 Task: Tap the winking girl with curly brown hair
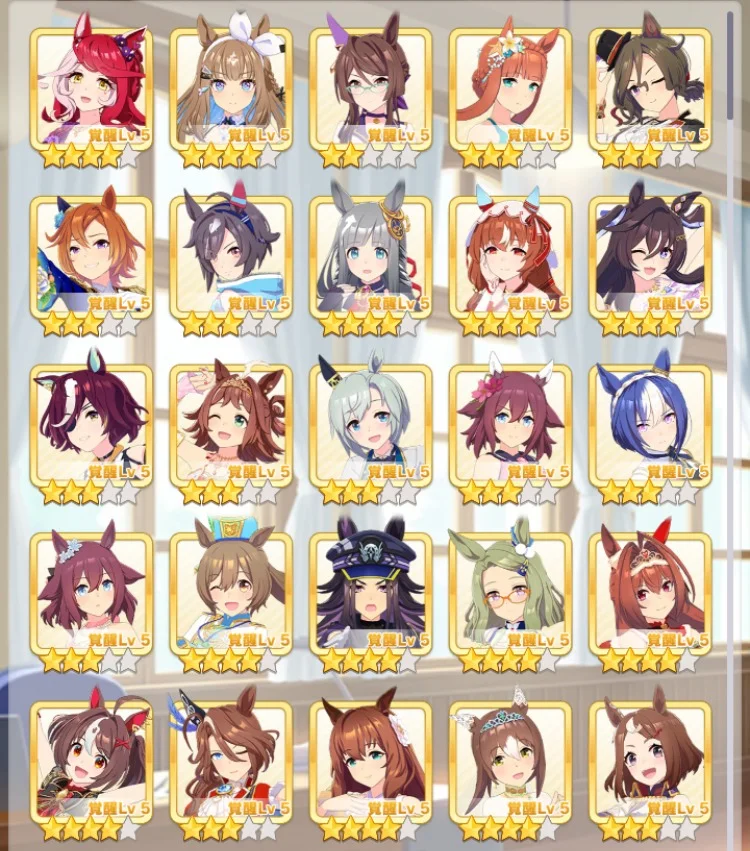(231, 425)
